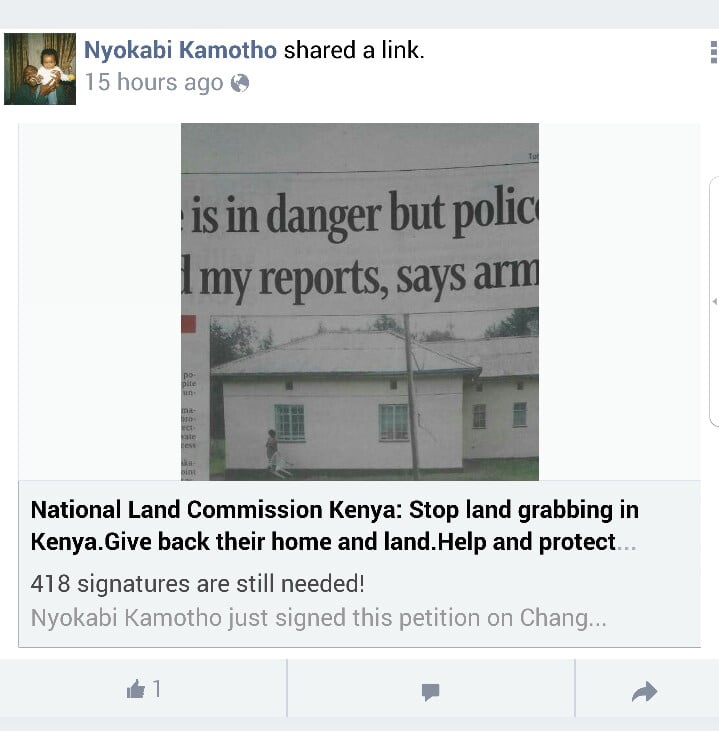Comment on the petition post
This screenshot has height=731, width=719.
(x=431, y=691)
